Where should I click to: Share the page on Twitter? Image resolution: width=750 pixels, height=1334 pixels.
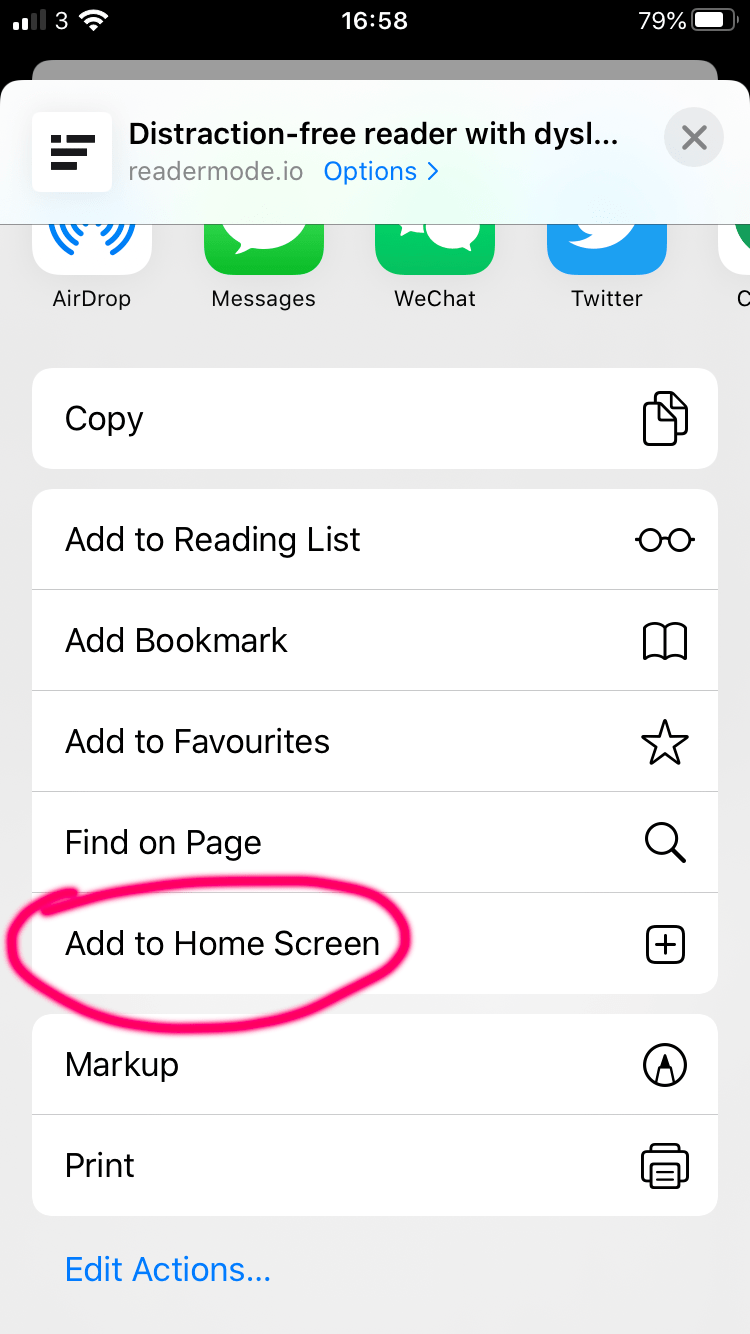tap(606, 248)
